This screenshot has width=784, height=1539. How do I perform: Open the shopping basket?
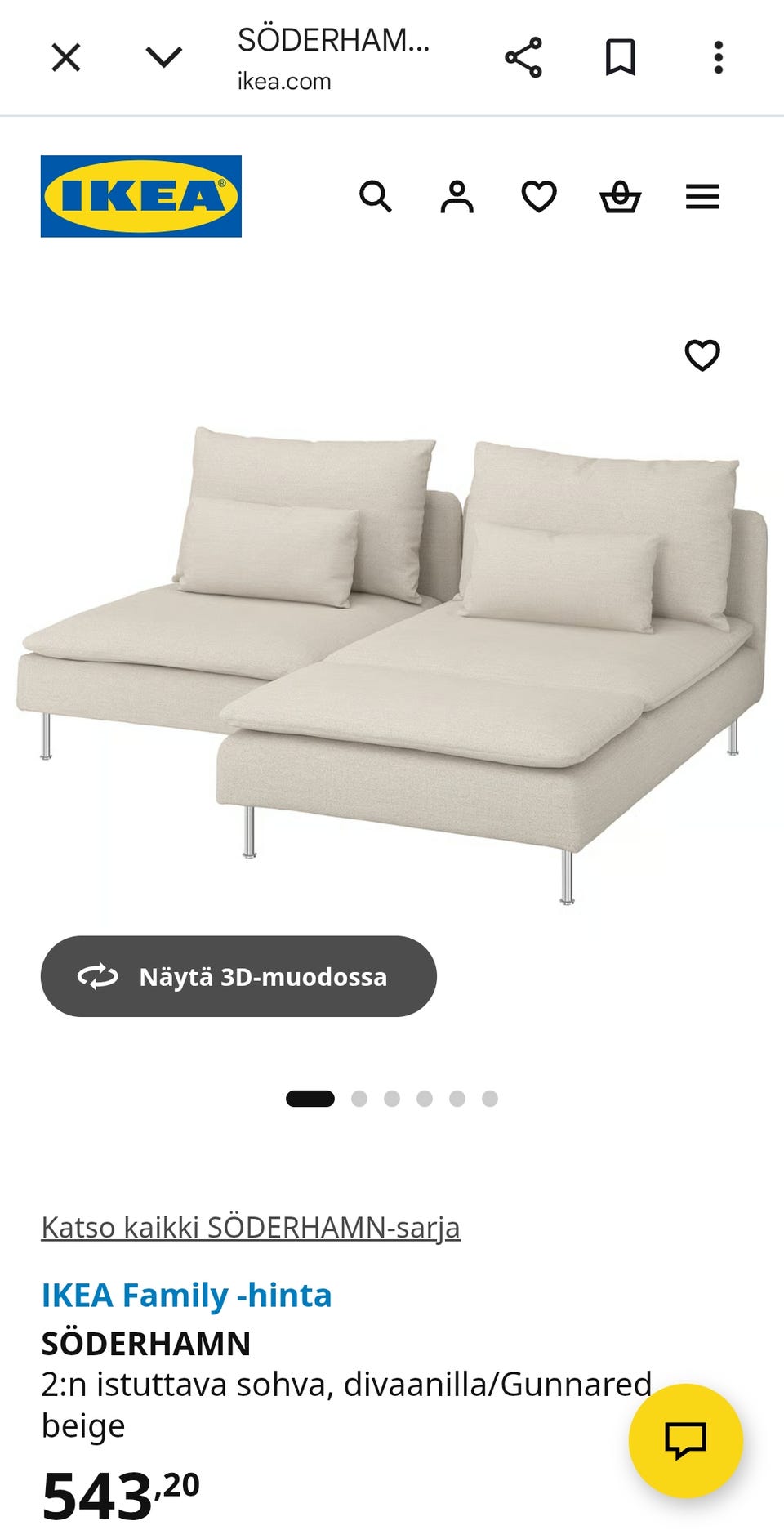coord(621,196)
